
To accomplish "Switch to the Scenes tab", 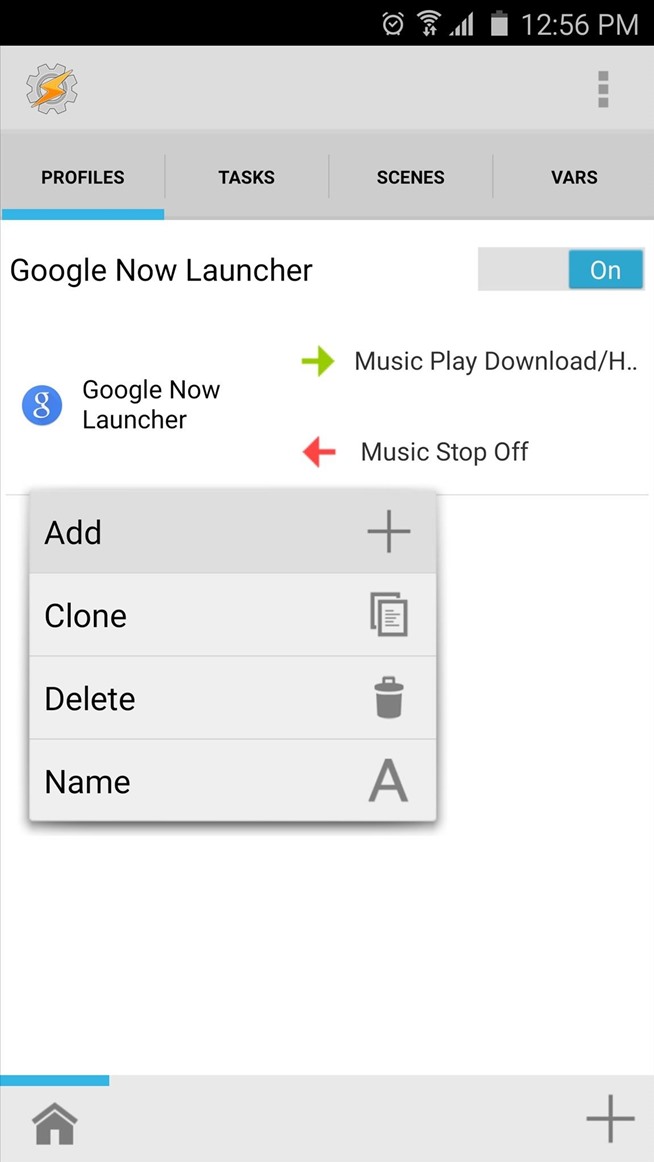I will pyautogui.click(x=410, y=178).
